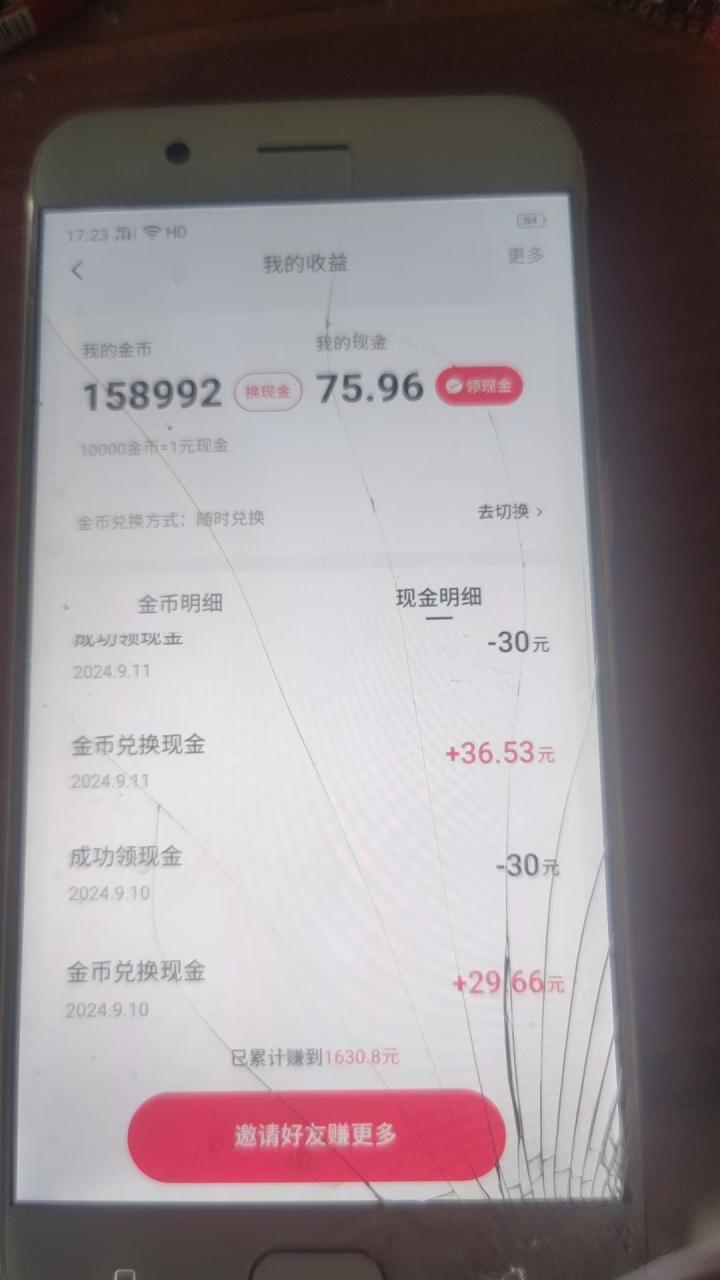Viewport: 720px width, 1280px height.
Task: Tap the 换现金 exchange button
Action: tap(268, 391)
